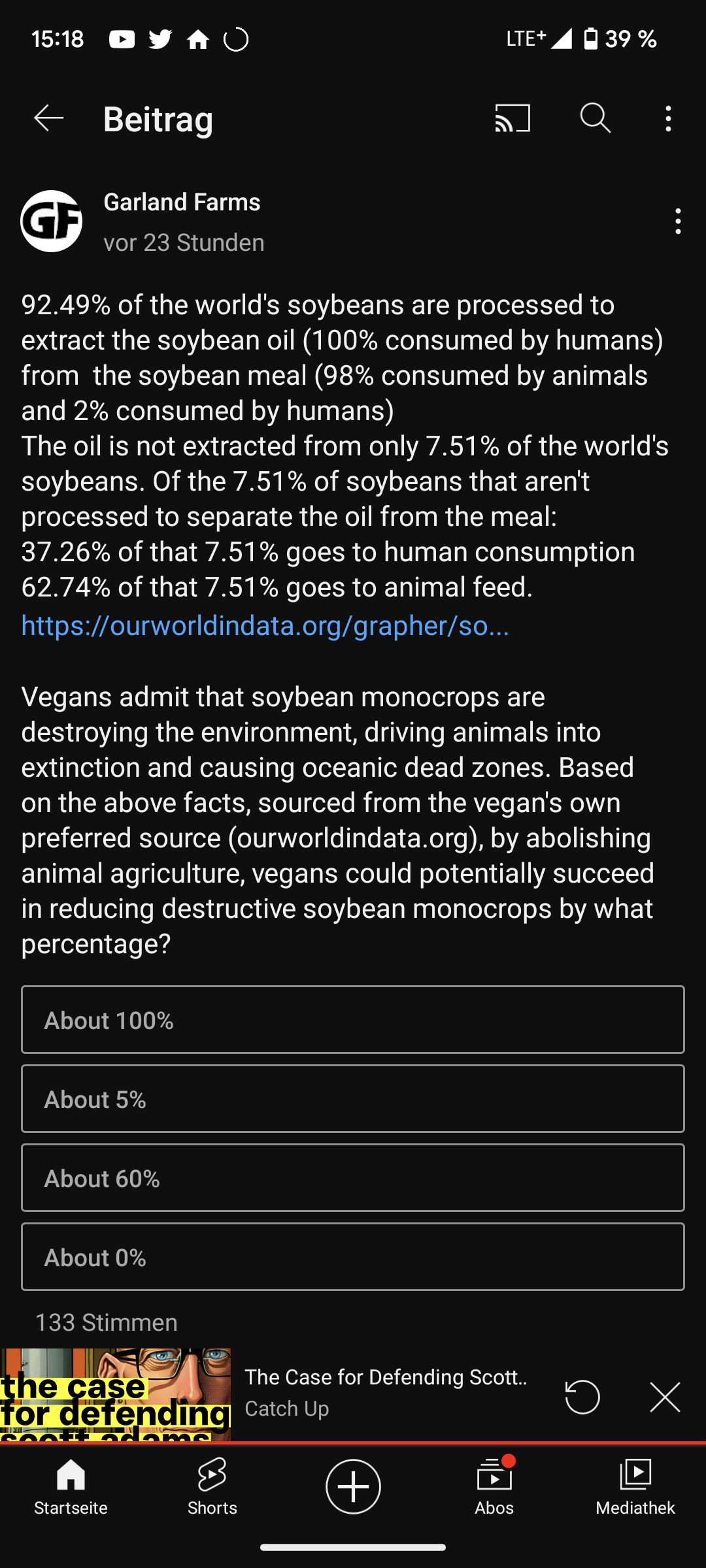
Task: Vote for About 100%
Action: click(x=353, y=1020)
